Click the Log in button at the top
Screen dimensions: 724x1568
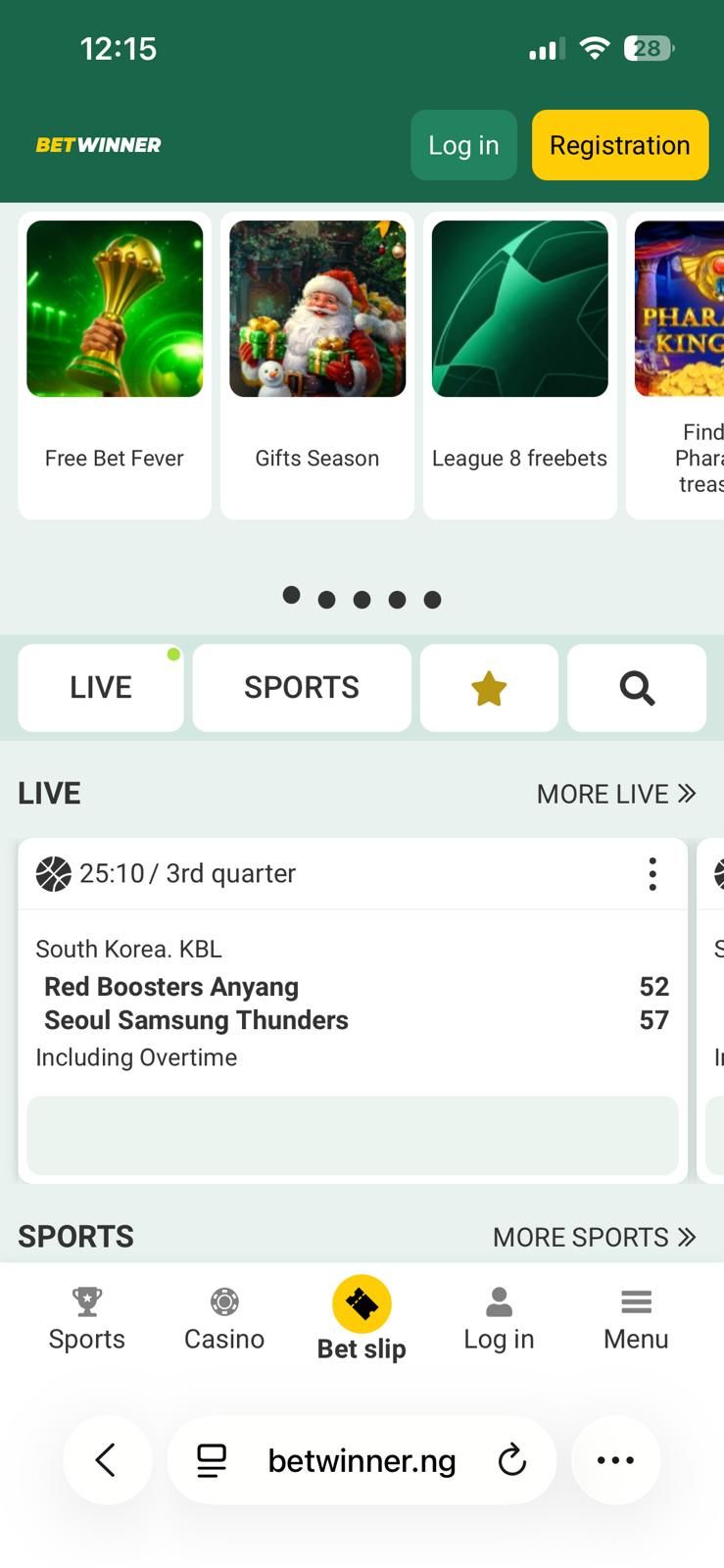point(462,145)
